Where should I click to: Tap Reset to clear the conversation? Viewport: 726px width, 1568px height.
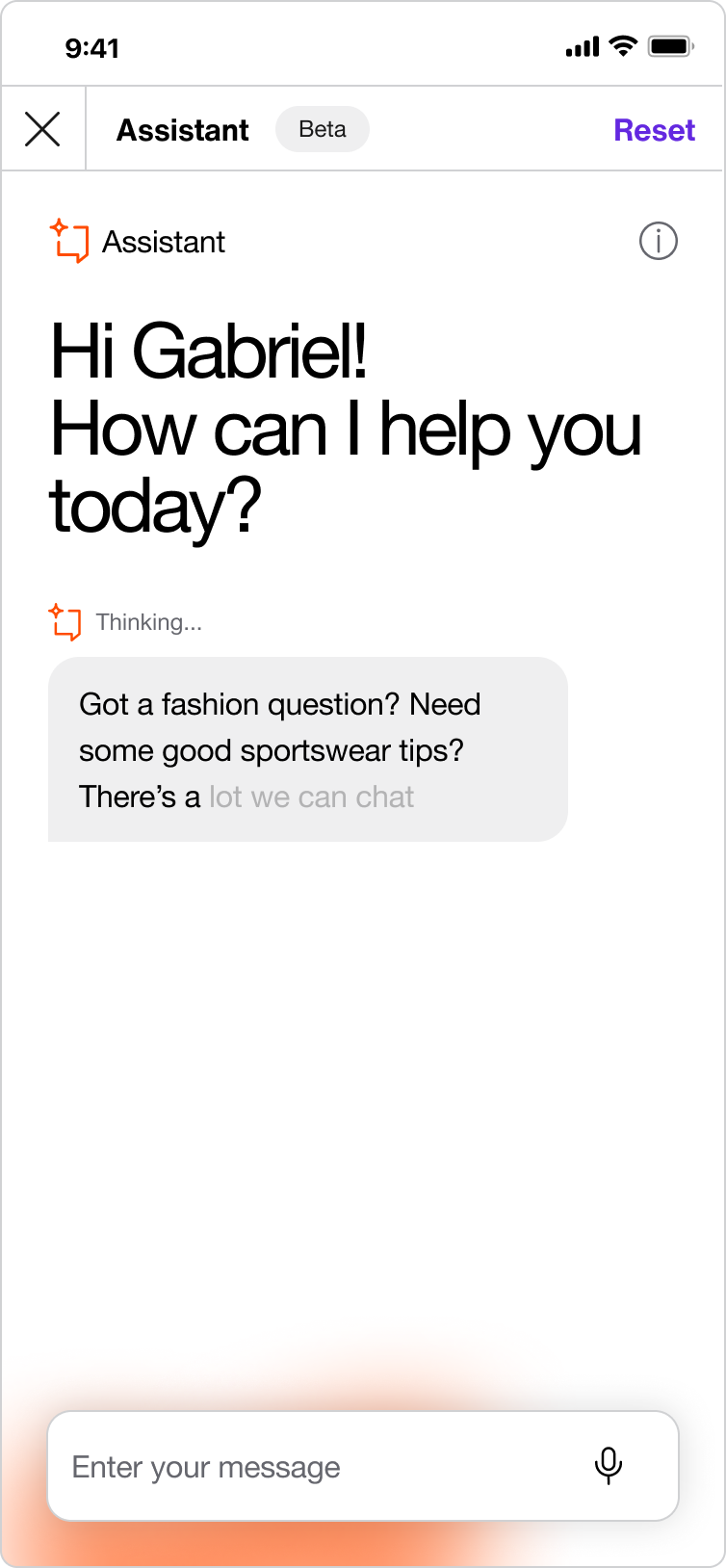(654, 130)
